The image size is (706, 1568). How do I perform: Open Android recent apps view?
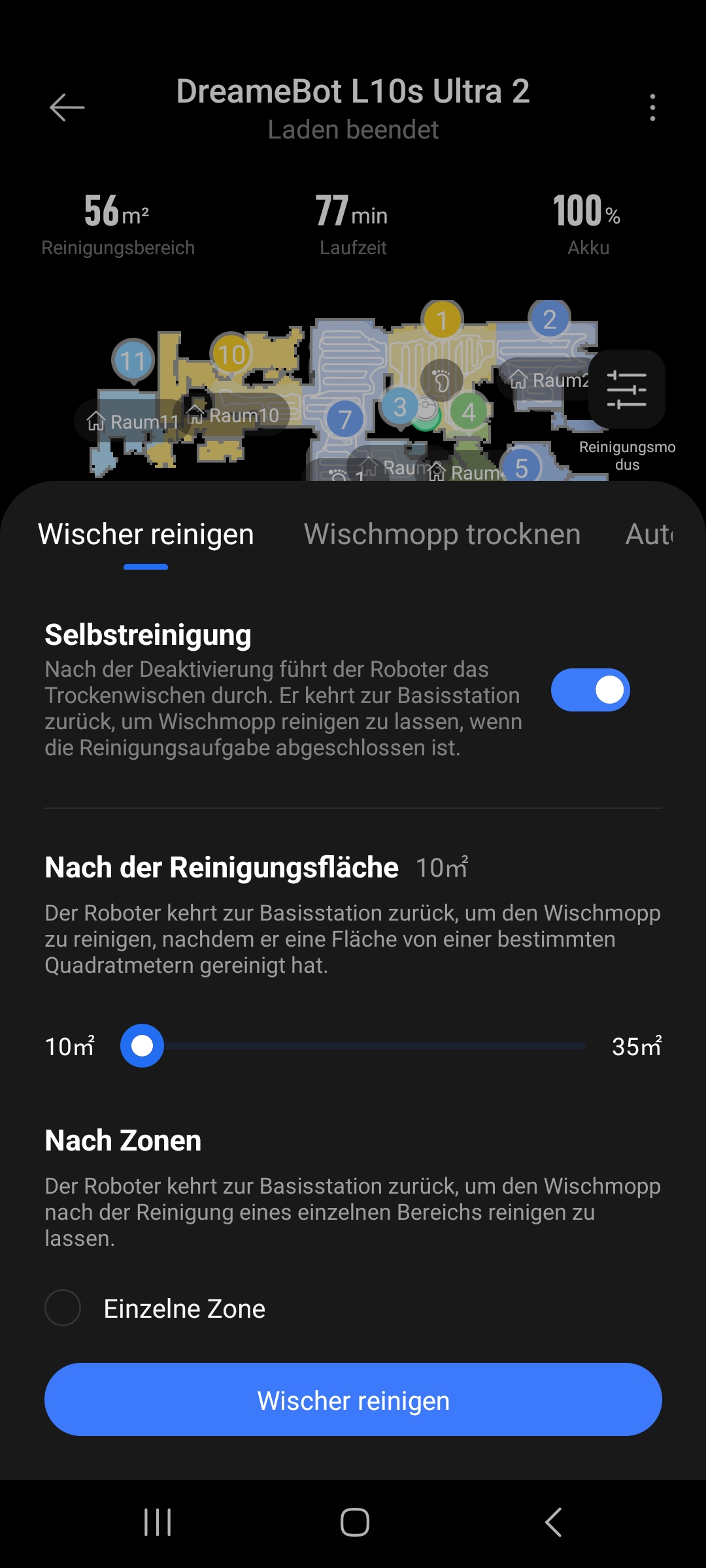pos(158,1522)
